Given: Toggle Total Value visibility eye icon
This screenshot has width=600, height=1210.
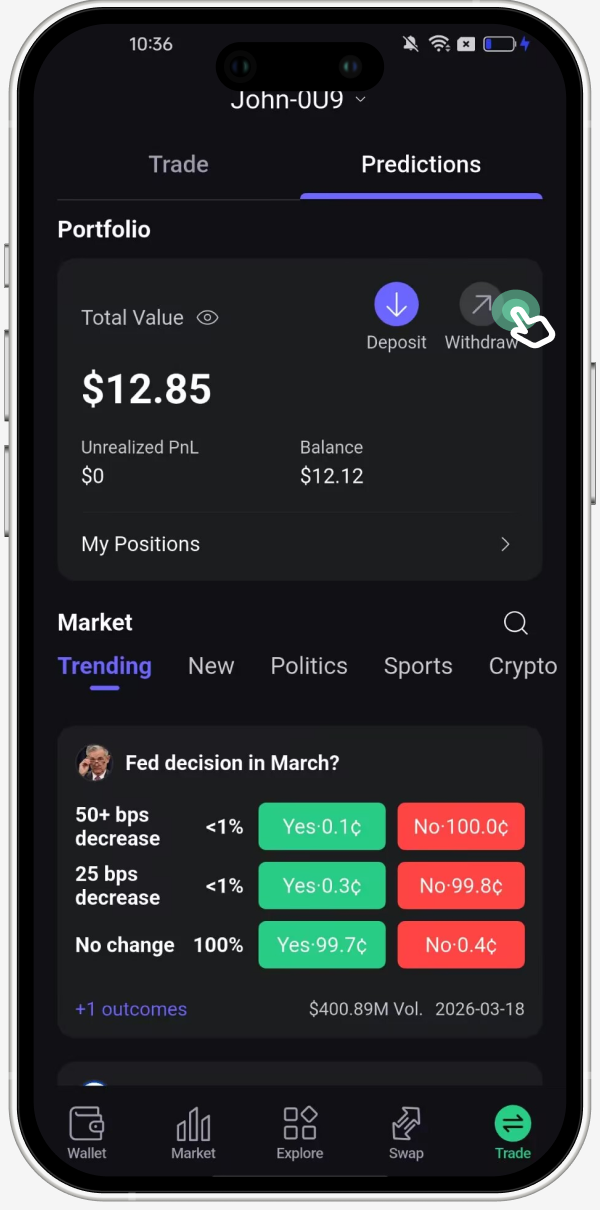Looking at the screenshot, I should coord(207,318).
